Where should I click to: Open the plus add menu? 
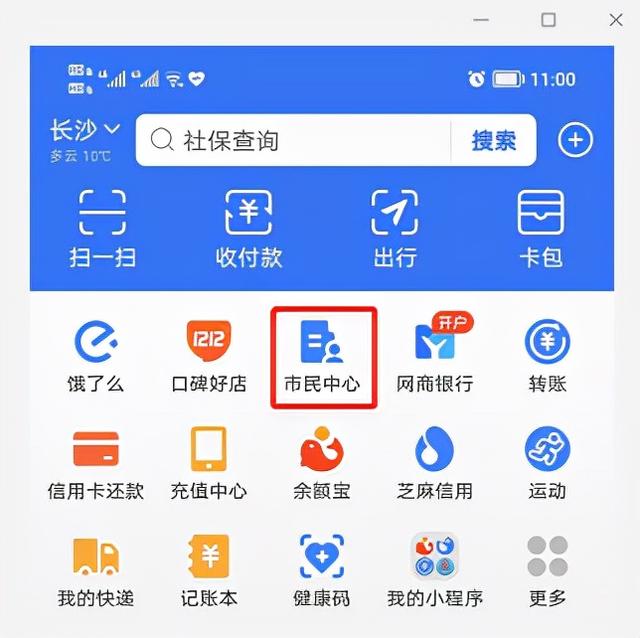575,141
